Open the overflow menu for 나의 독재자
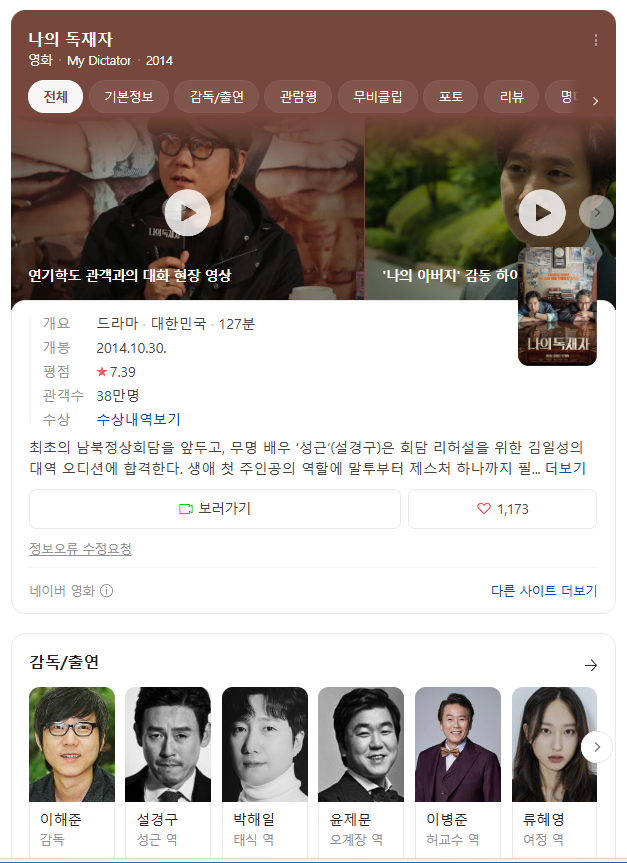Image resolution: width=627 pixels, height=863 pixels. click(x=596, y=41)
